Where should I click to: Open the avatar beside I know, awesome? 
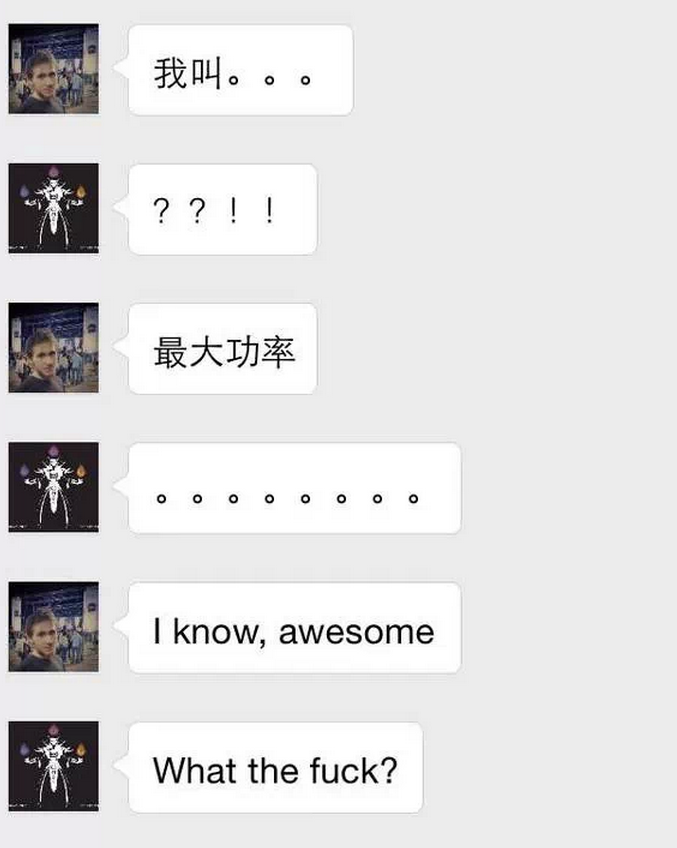(x=54, y=627)
